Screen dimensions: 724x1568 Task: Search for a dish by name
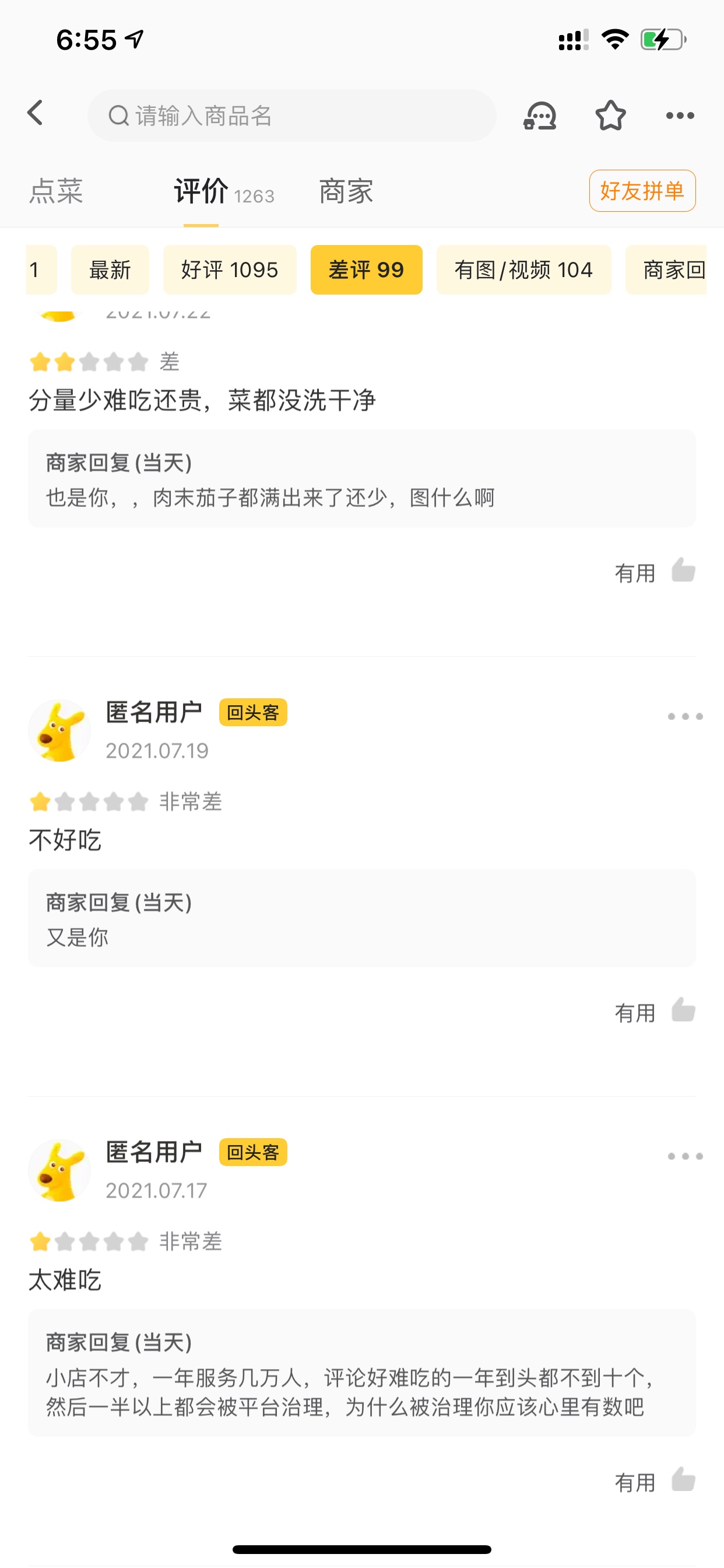[292, 116]
